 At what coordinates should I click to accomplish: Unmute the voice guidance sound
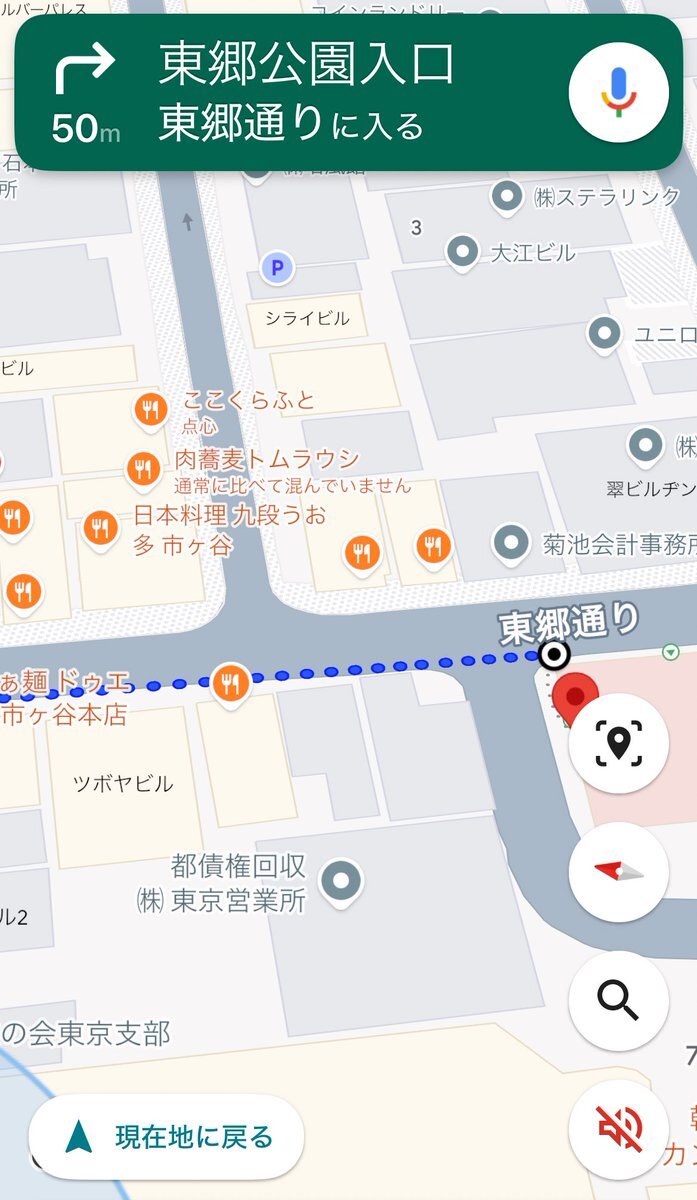coord(618,1130)
